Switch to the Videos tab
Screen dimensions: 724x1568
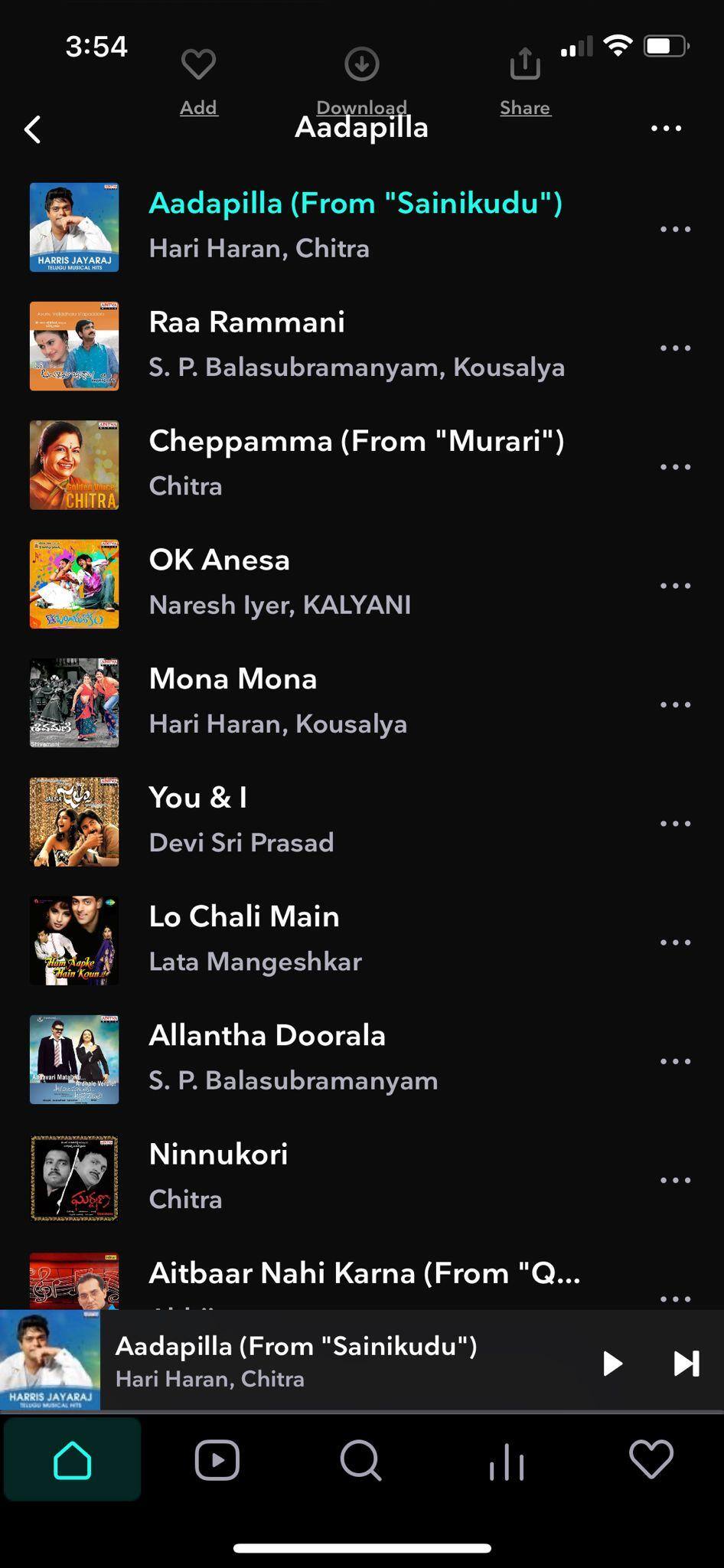click(217, 1460)
